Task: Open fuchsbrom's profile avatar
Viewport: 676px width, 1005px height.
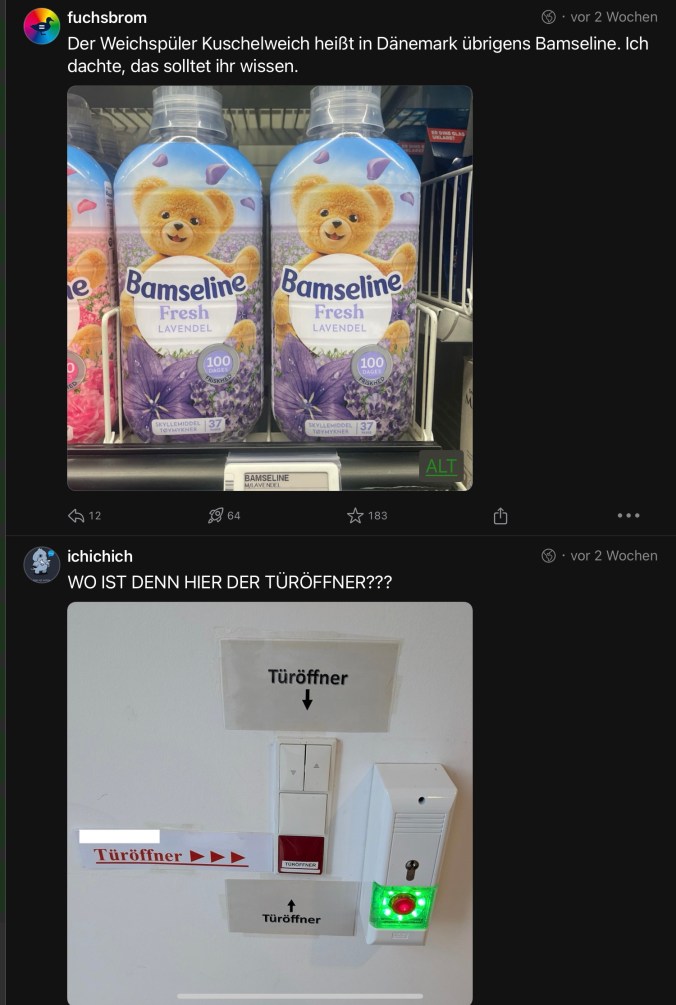Action: [x=41, y=27]
